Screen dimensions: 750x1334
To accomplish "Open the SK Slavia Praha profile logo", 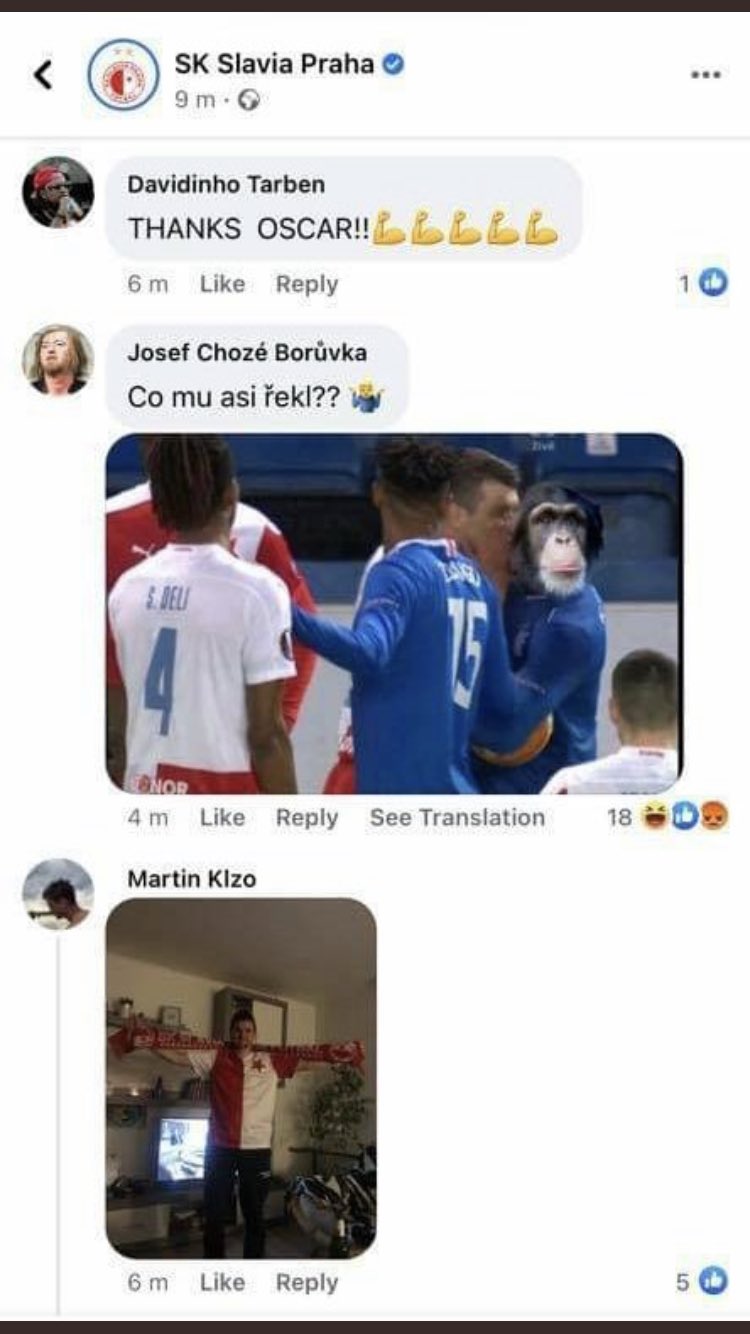I will click(123, 75).
